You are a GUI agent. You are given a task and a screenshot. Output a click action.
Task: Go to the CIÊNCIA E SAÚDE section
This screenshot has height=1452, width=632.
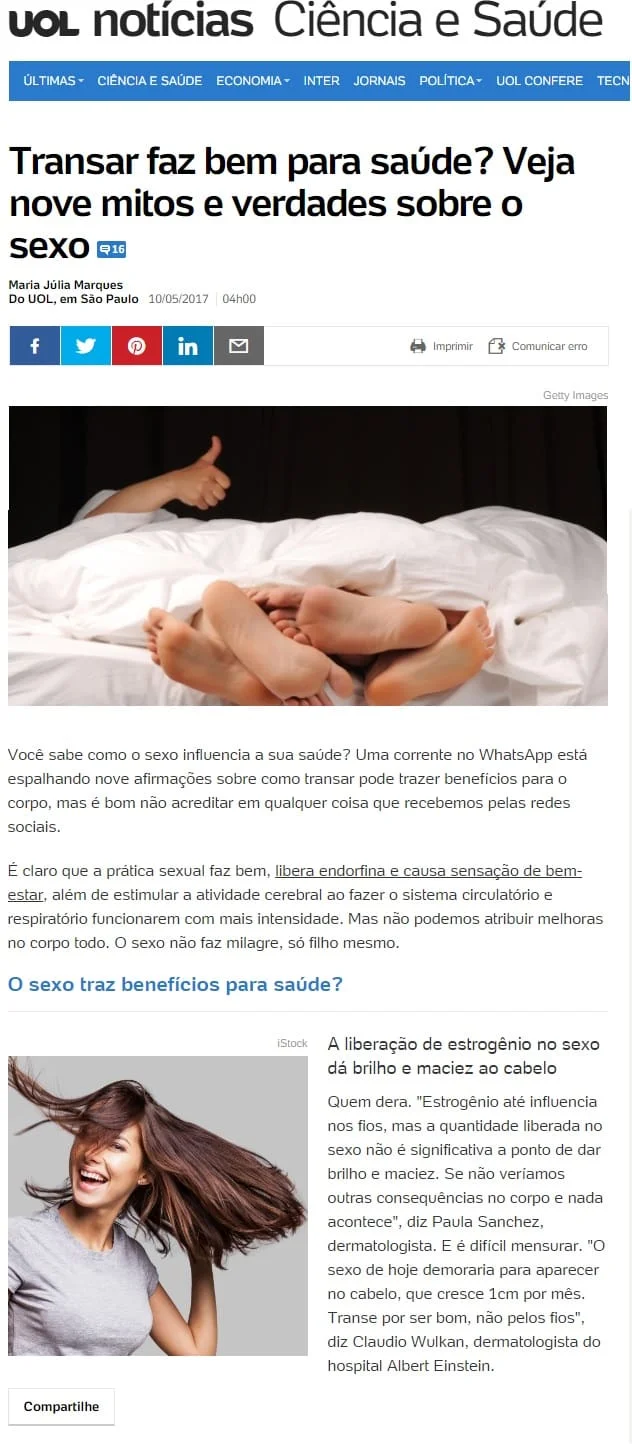(x=150, y=81)
